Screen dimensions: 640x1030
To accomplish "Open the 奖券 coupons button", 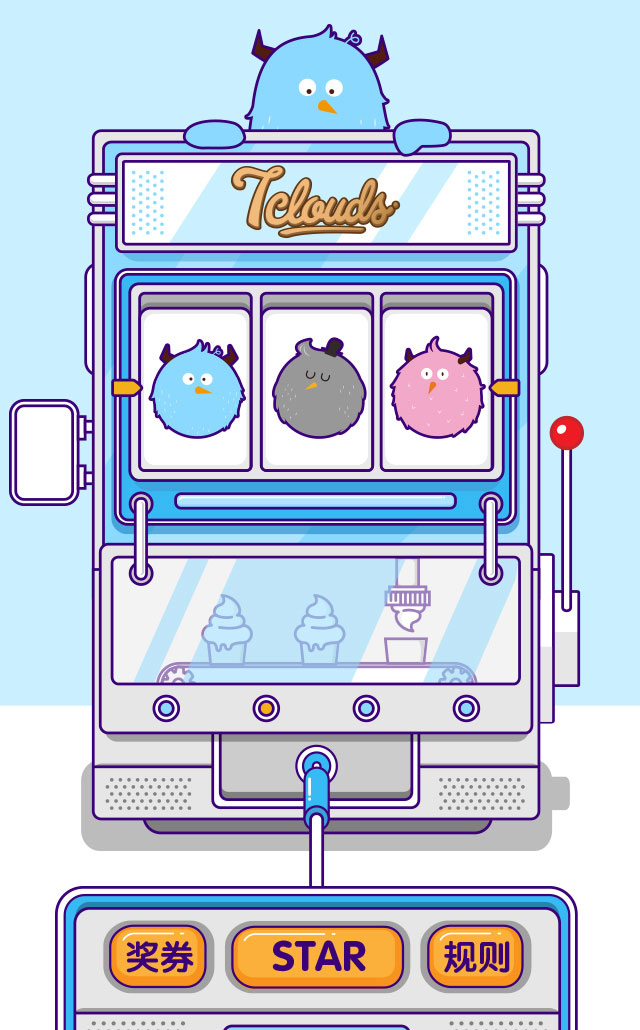I will [x=159, y=956].
